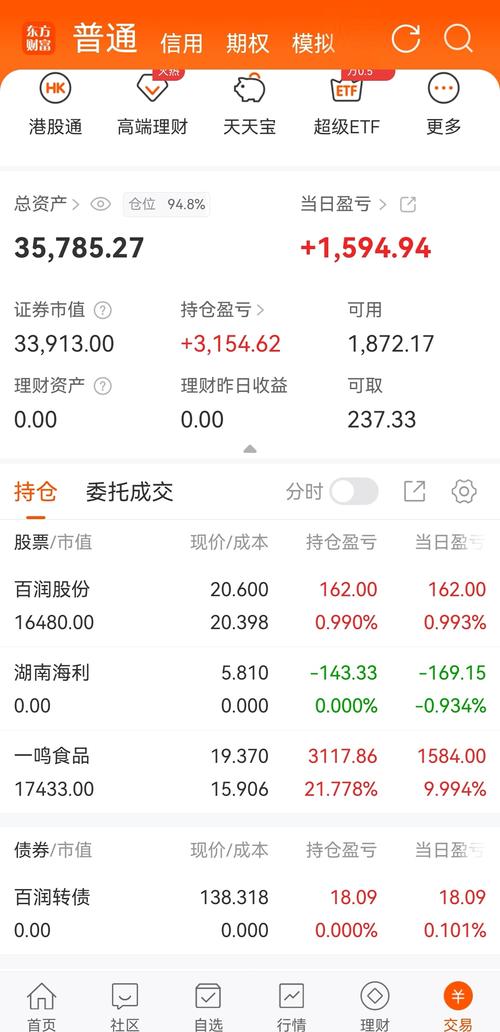500x1032 pixels.
Task: Open the 百润股份 holding
Action: pos(250,606)
